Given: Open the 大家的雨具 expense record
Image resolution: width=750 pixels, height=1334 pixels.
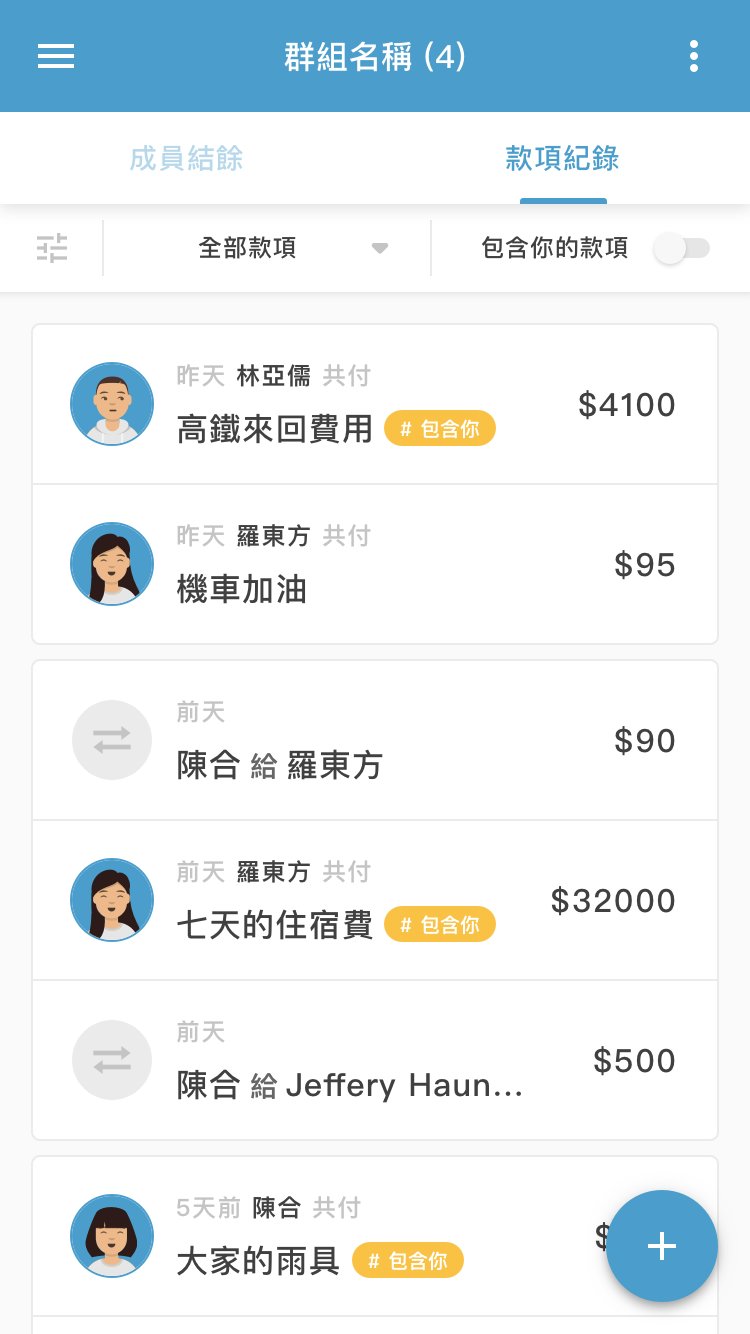Looking at the screenshot, I should [x=300, y=1236].
